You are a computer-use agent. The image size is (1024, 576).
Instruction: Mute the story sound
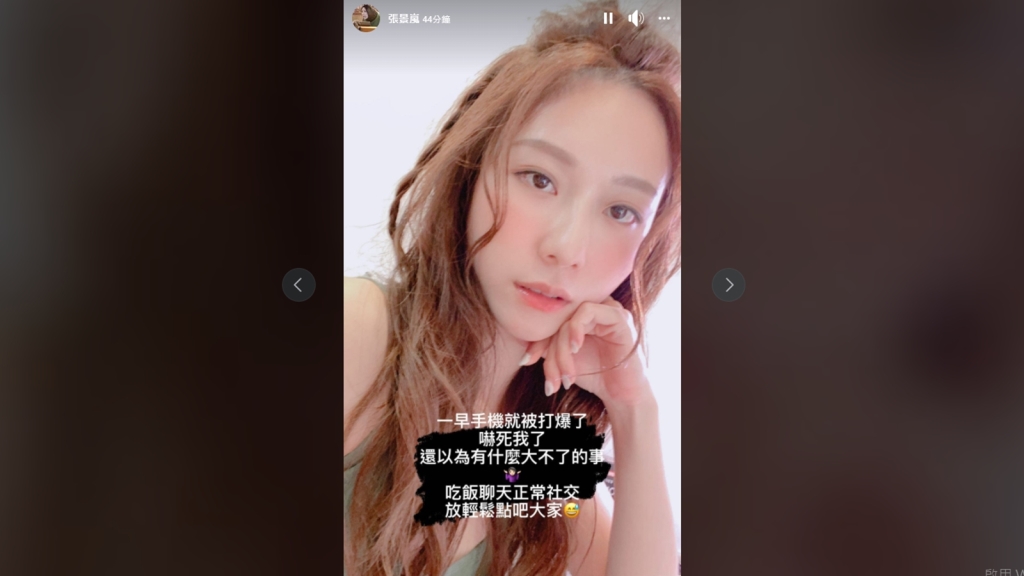[636, 18]
